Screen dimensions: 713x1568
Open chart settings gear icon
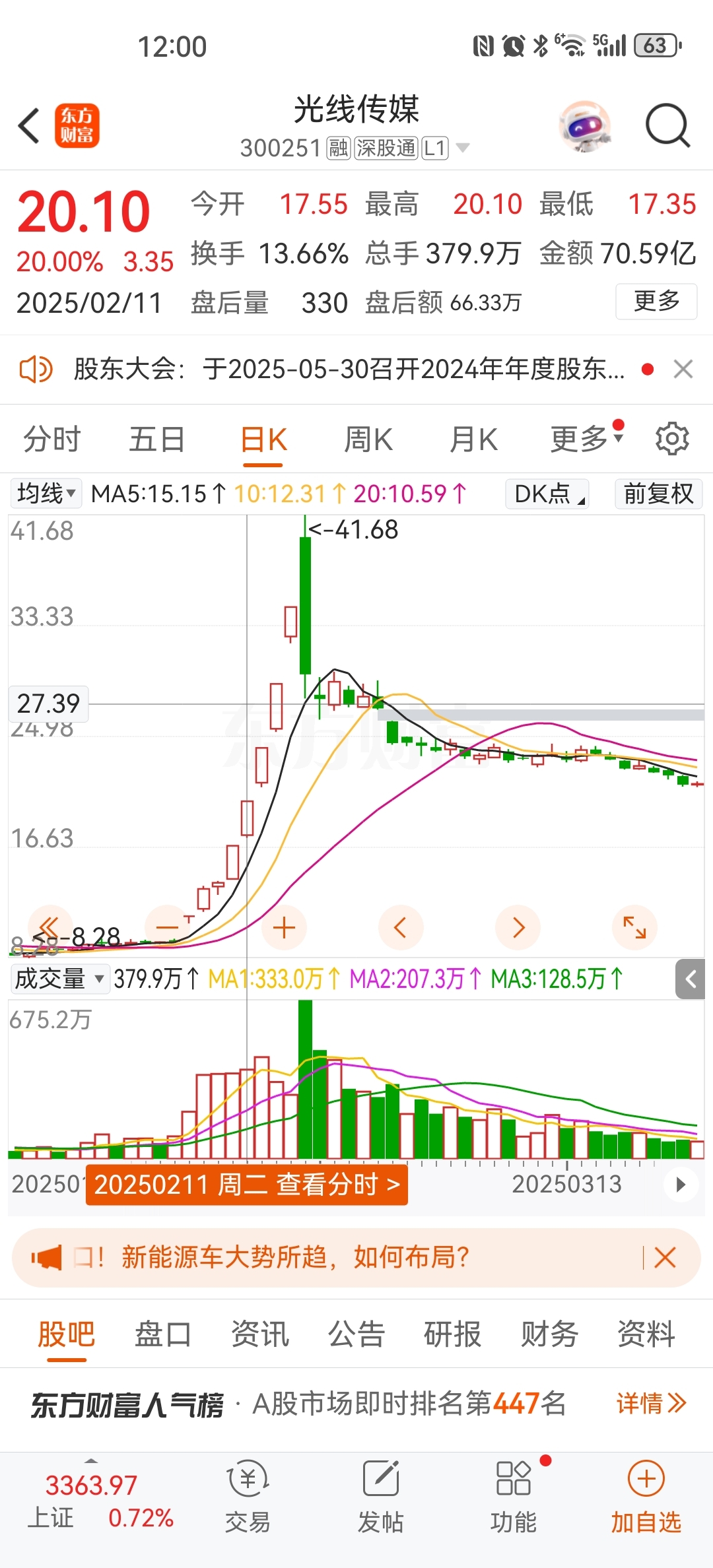coord(672,439)
